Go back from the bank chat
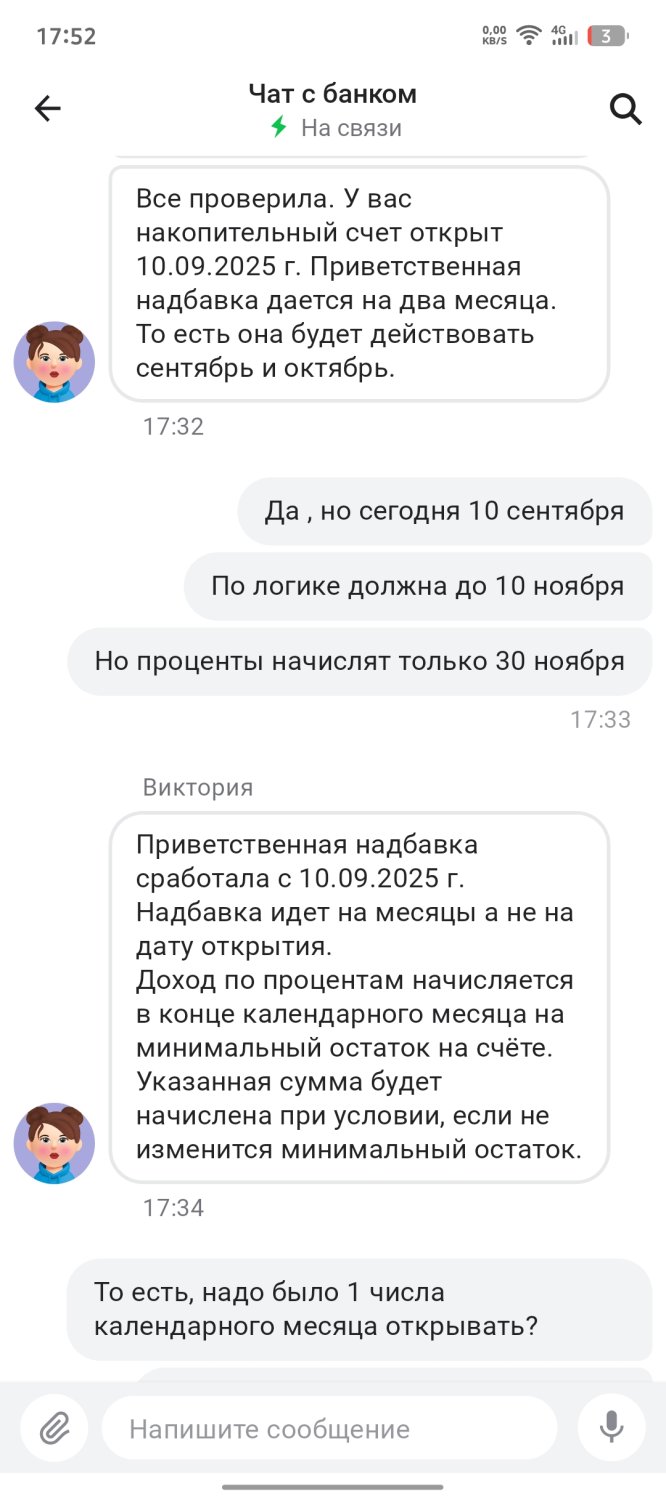 click(47, 109)
